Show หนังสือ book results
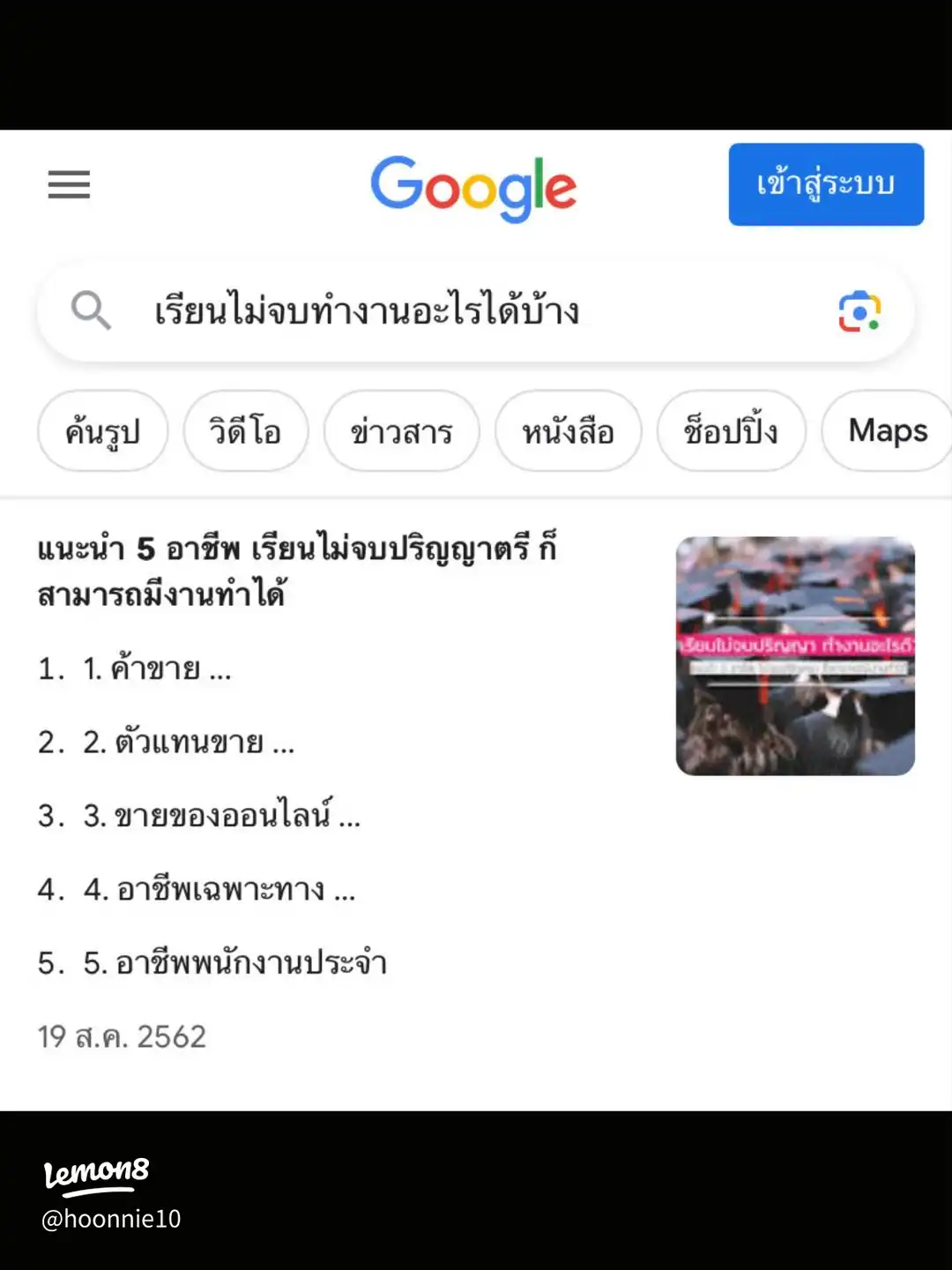952x1270 pixels. pyautogui.click(x=568, y=431)
